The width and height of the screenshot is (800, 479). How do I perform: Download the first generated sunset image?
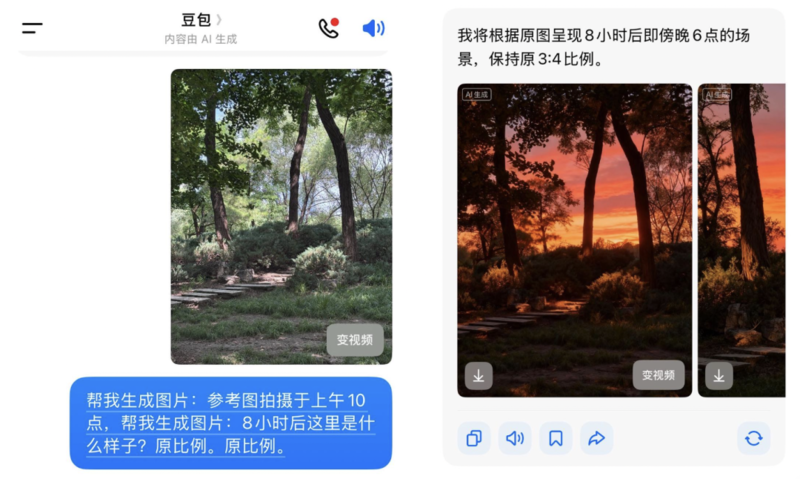[x=479, y=376]
